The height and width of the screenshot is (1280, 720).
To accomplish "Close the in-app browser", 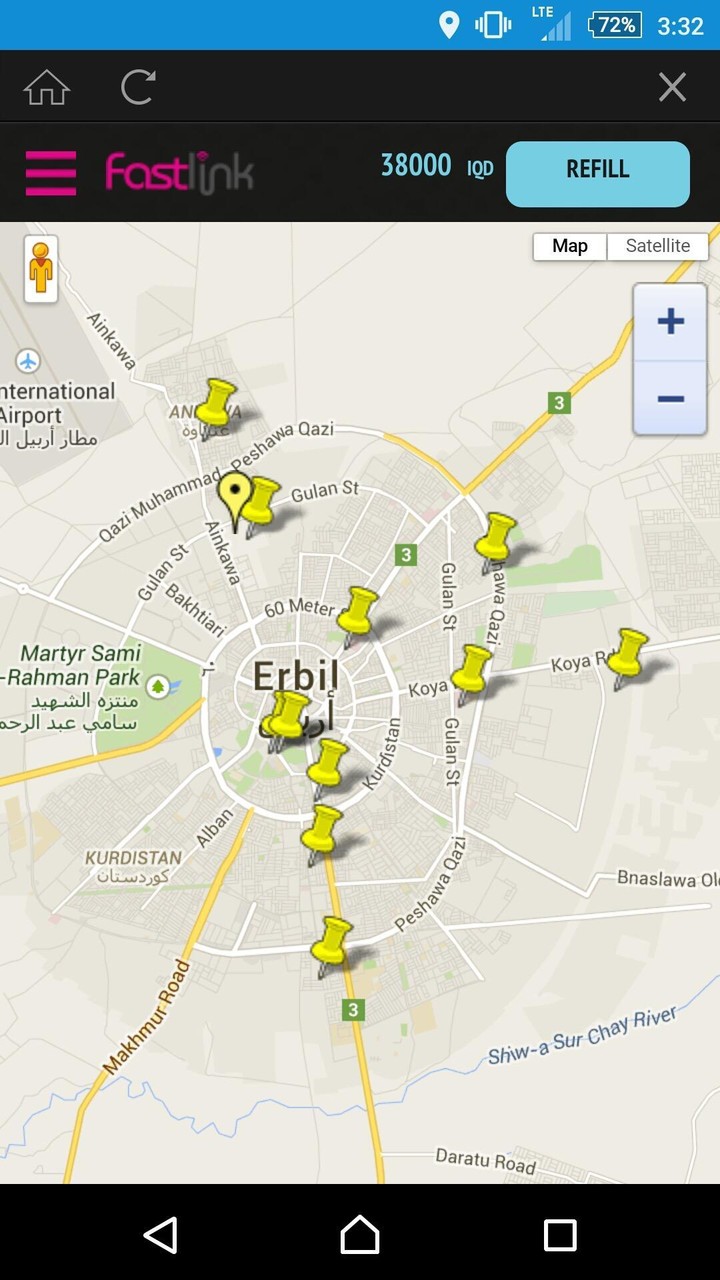I will 672,88.
